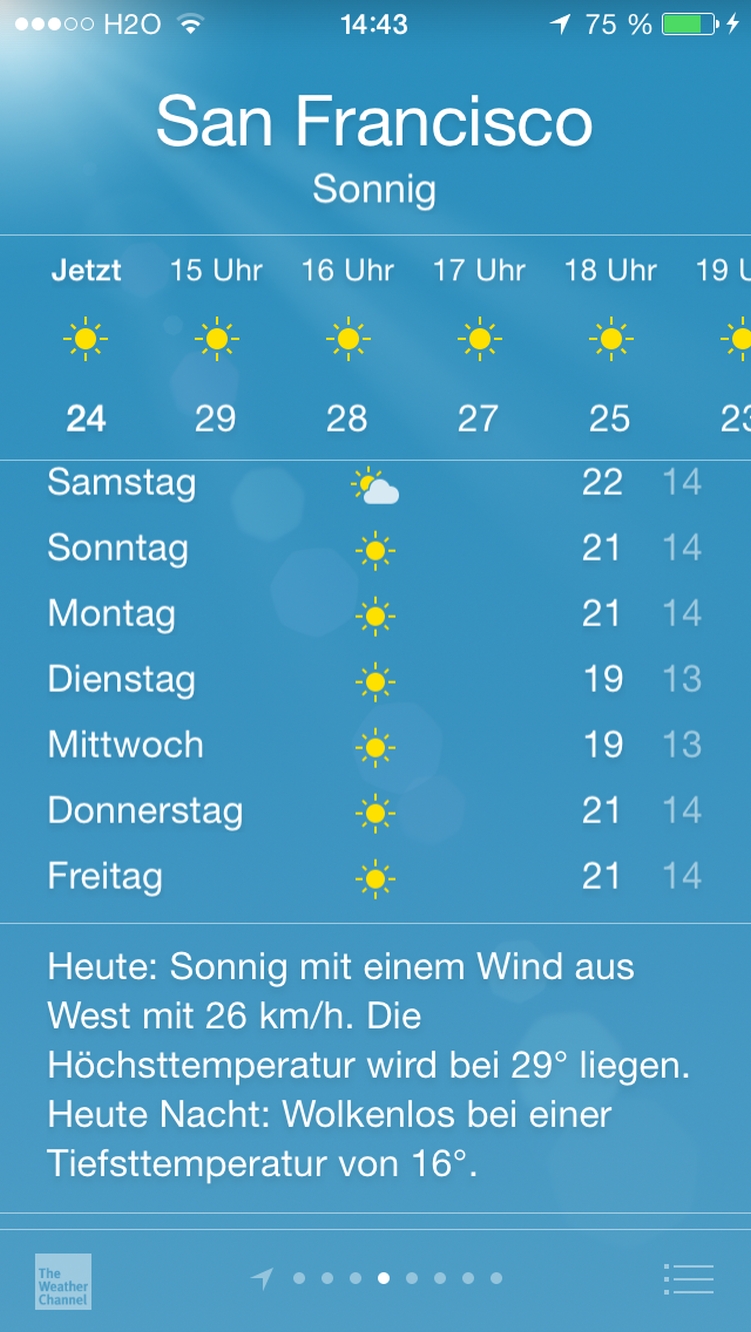Open the city list menu
This screenshot has height=1332, width=751.
pos(688,1279)
